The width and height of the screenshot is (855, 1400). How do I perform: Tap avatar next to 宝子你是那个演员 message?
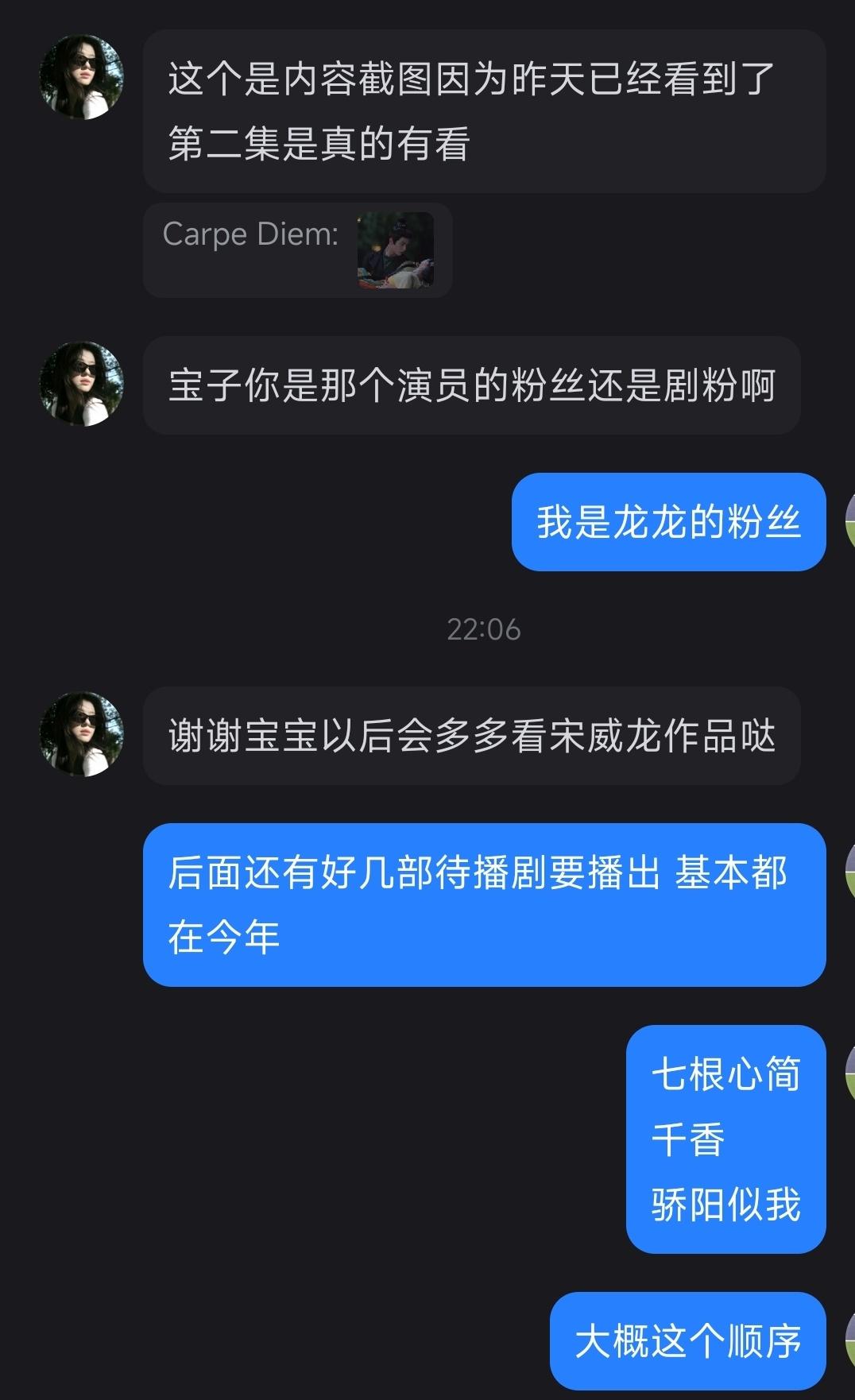pos(81,385)
